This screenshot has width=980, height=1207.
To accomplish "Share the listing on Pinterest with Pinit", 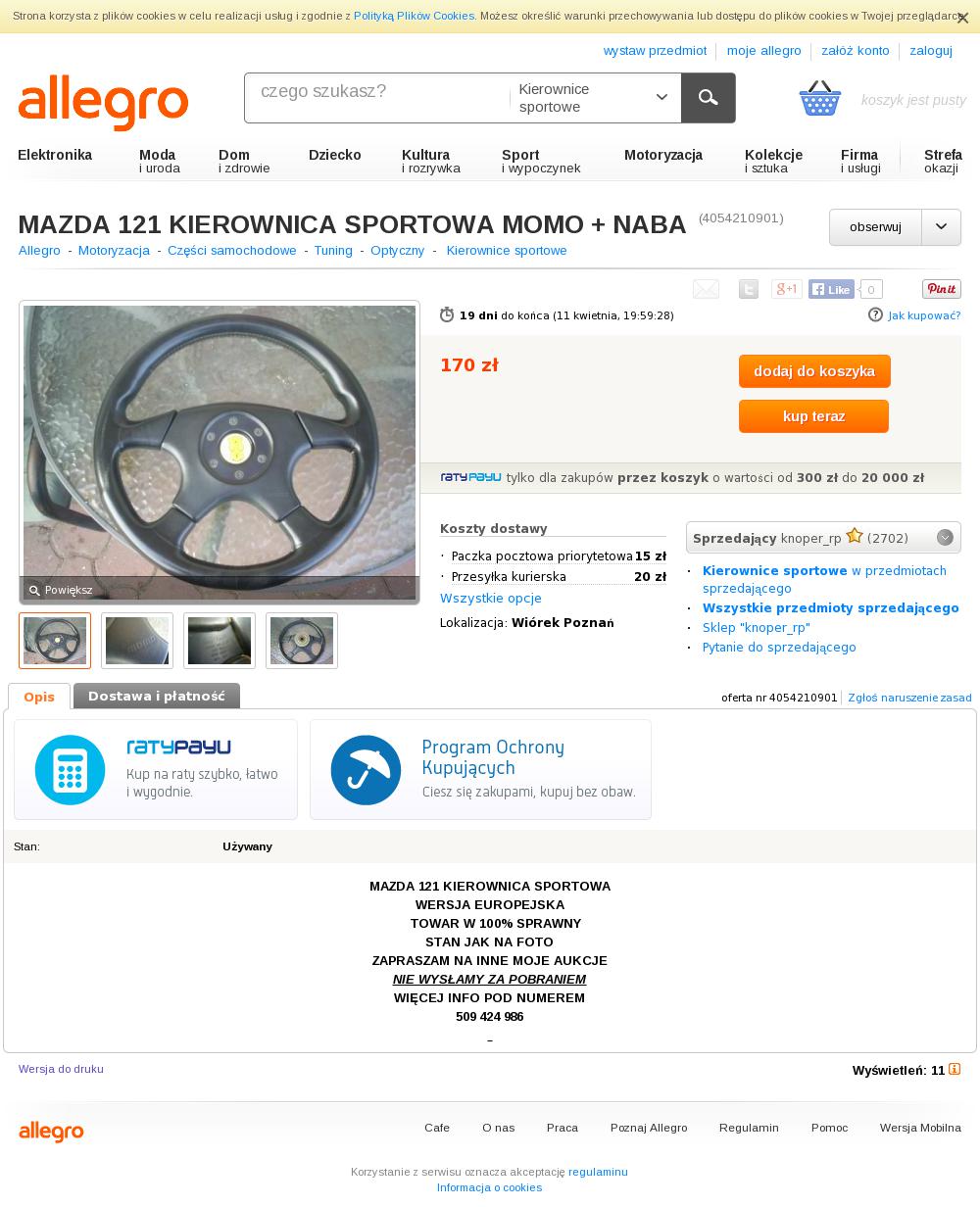I will click(x=941, y=289).
